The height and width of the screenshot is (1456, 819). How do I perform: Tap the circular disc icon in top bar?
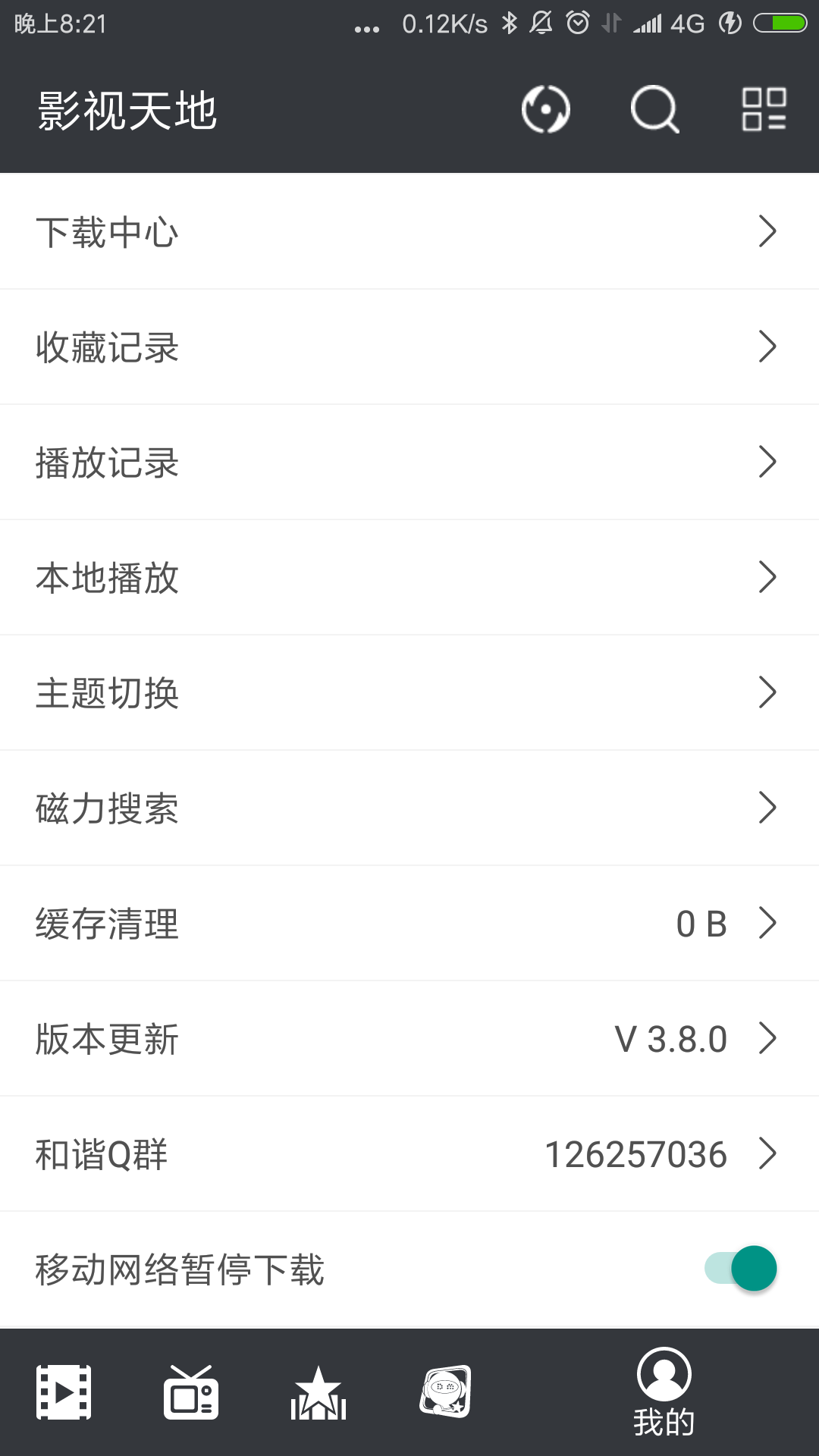[x=546, y=110]
